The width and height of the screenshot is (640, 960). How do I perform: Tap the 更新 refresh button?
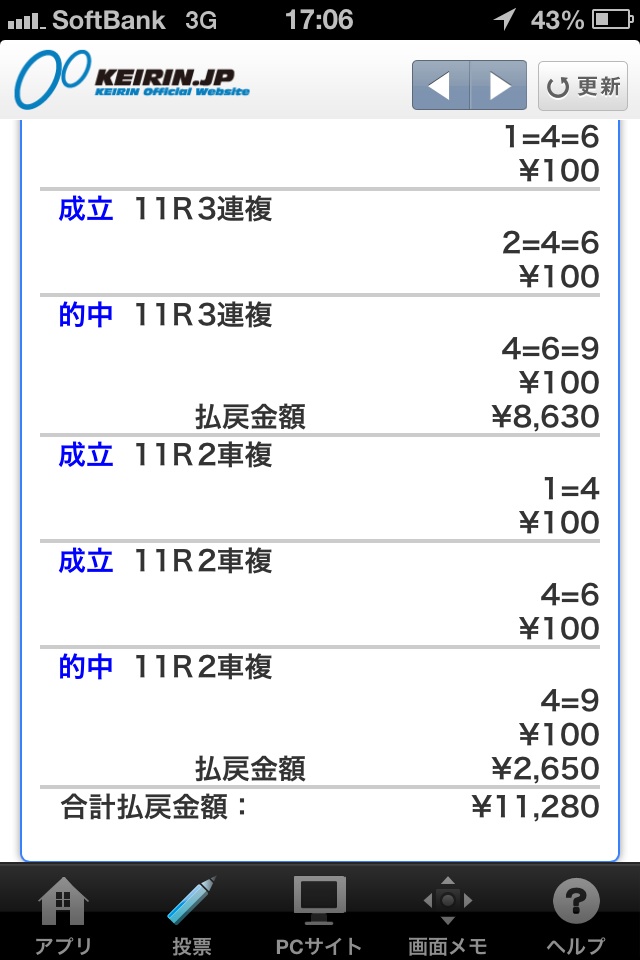[583, 86]
